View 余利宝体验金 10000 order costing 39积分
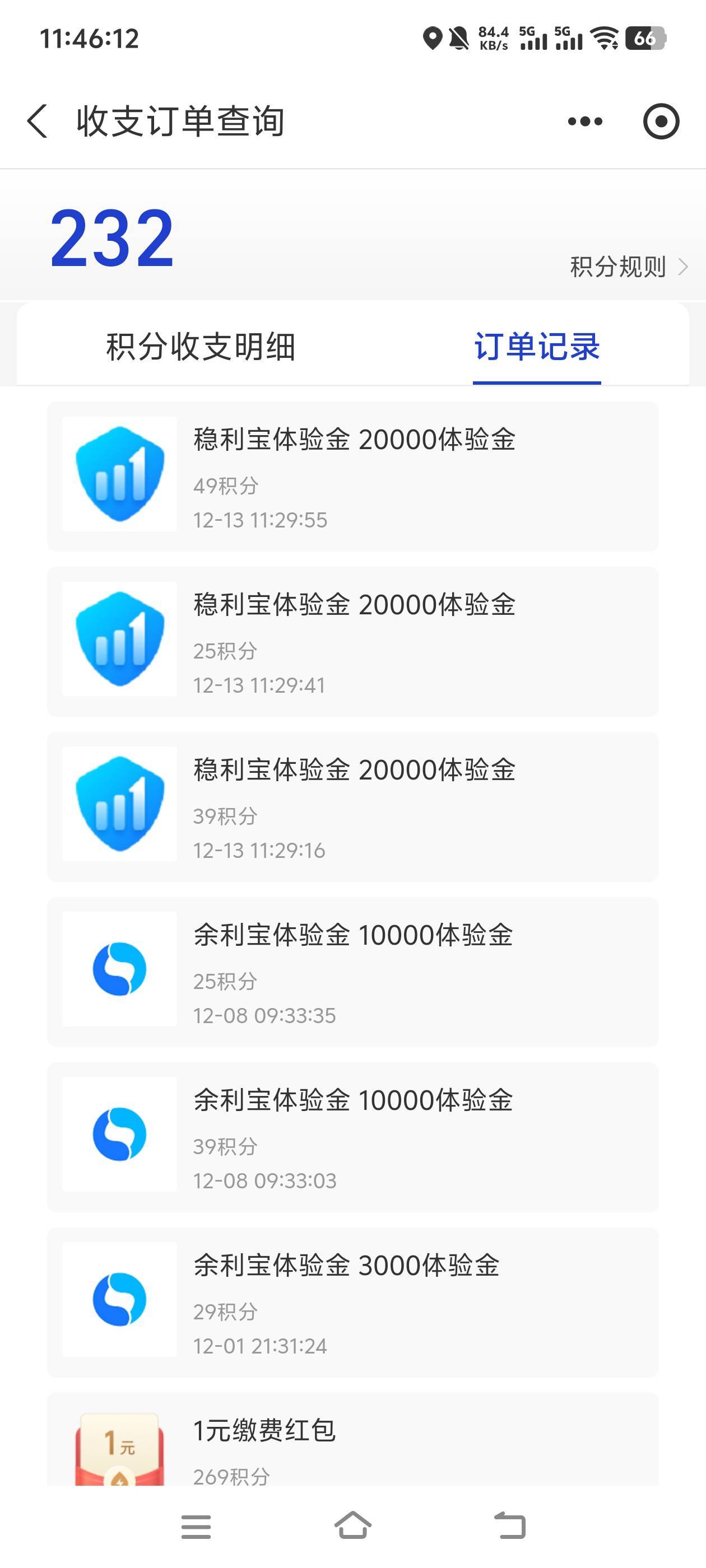The height and width of the screenshot is (1568, 706). [x=352, y=1137]
